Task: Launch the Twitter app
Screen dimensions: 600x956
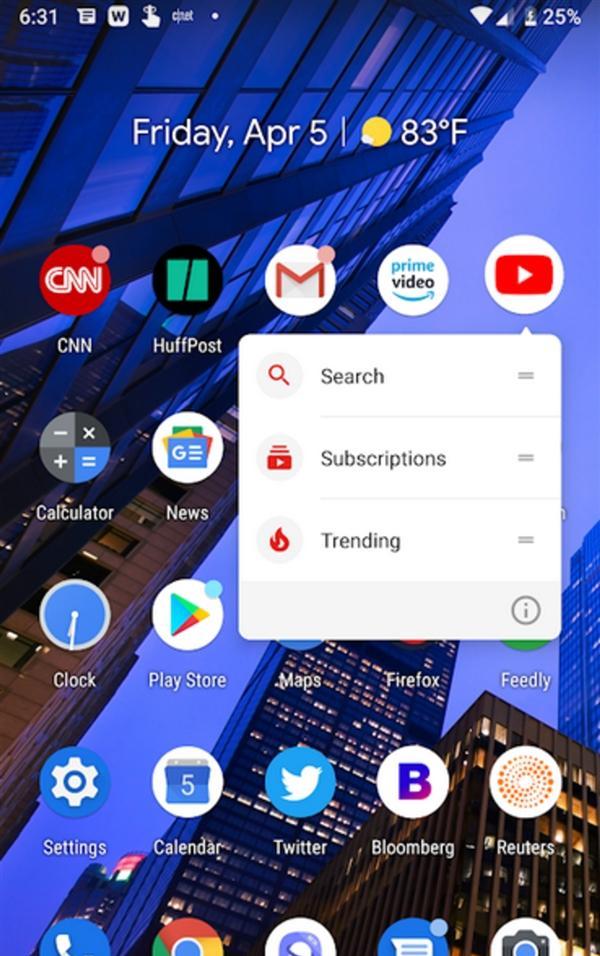Action: point(300,782)
